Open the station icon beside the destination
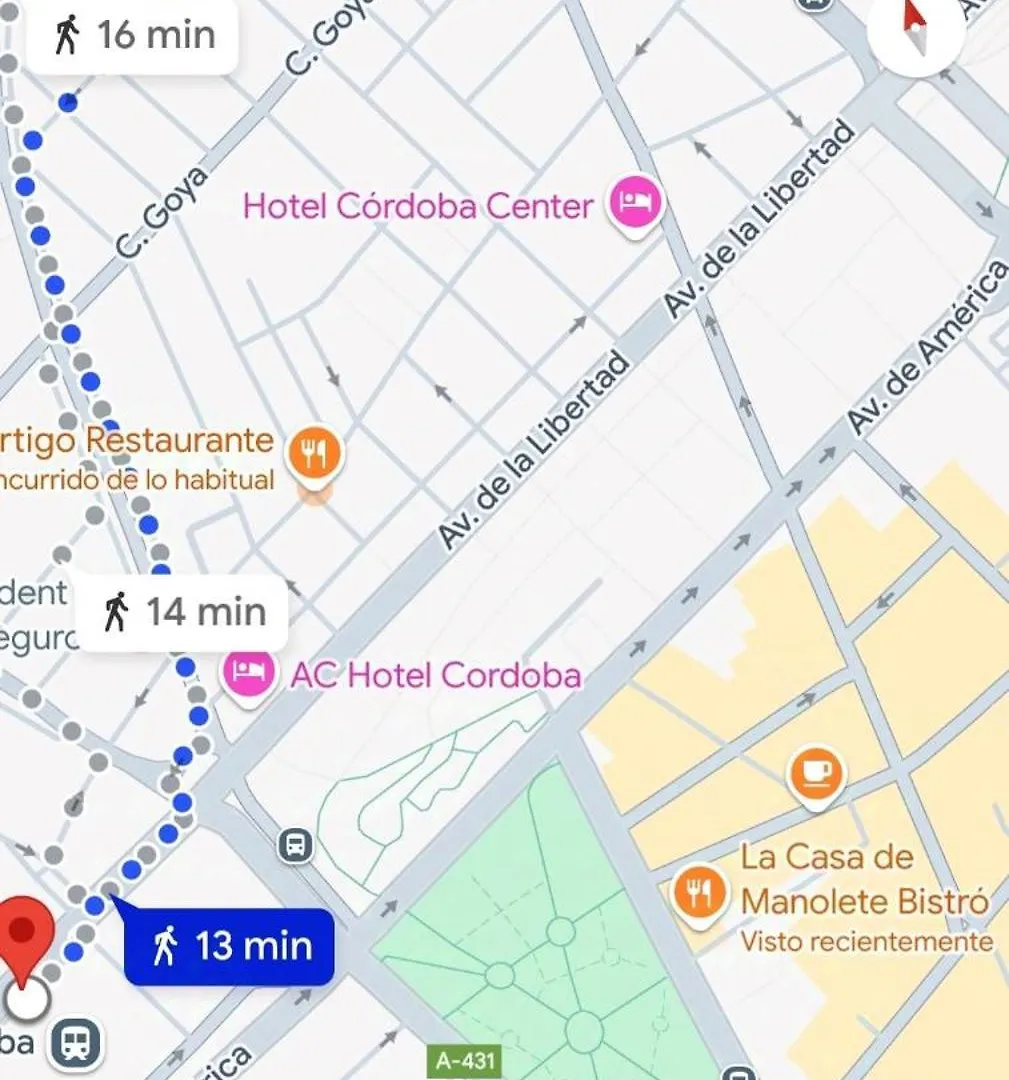1009x1080 pixels. click(x=77, y=1043)
